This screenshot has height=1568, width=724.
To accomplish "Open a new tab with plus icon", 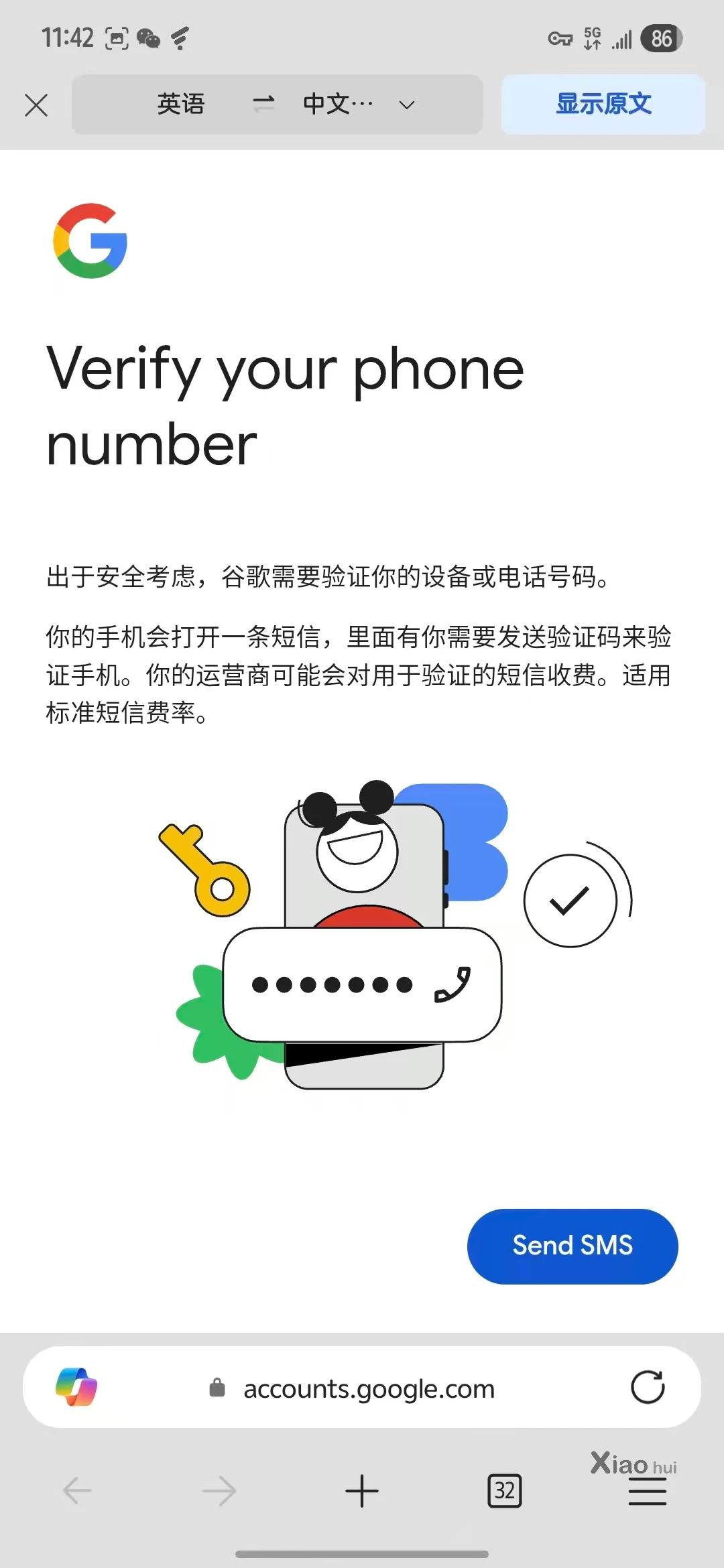I will (x=362, y=1491).
